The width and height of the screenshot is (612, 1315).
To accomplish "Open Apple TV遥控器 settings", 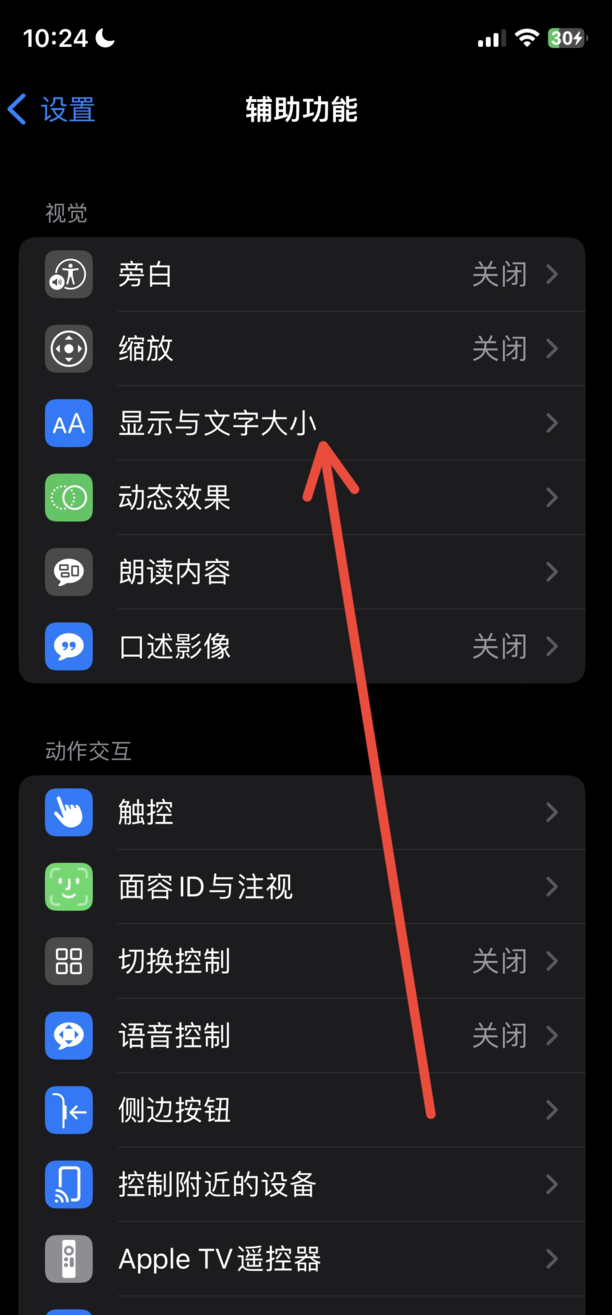I will (300, 1259).
